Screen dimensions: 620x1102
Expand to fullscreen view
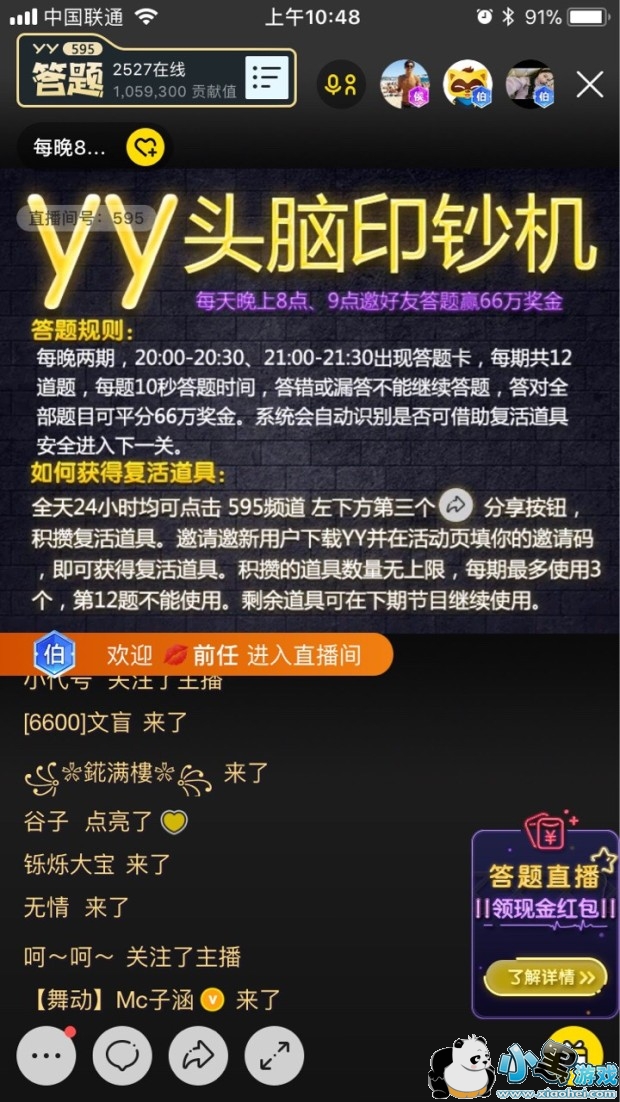pyautogui.click(x=274, y=1055)
